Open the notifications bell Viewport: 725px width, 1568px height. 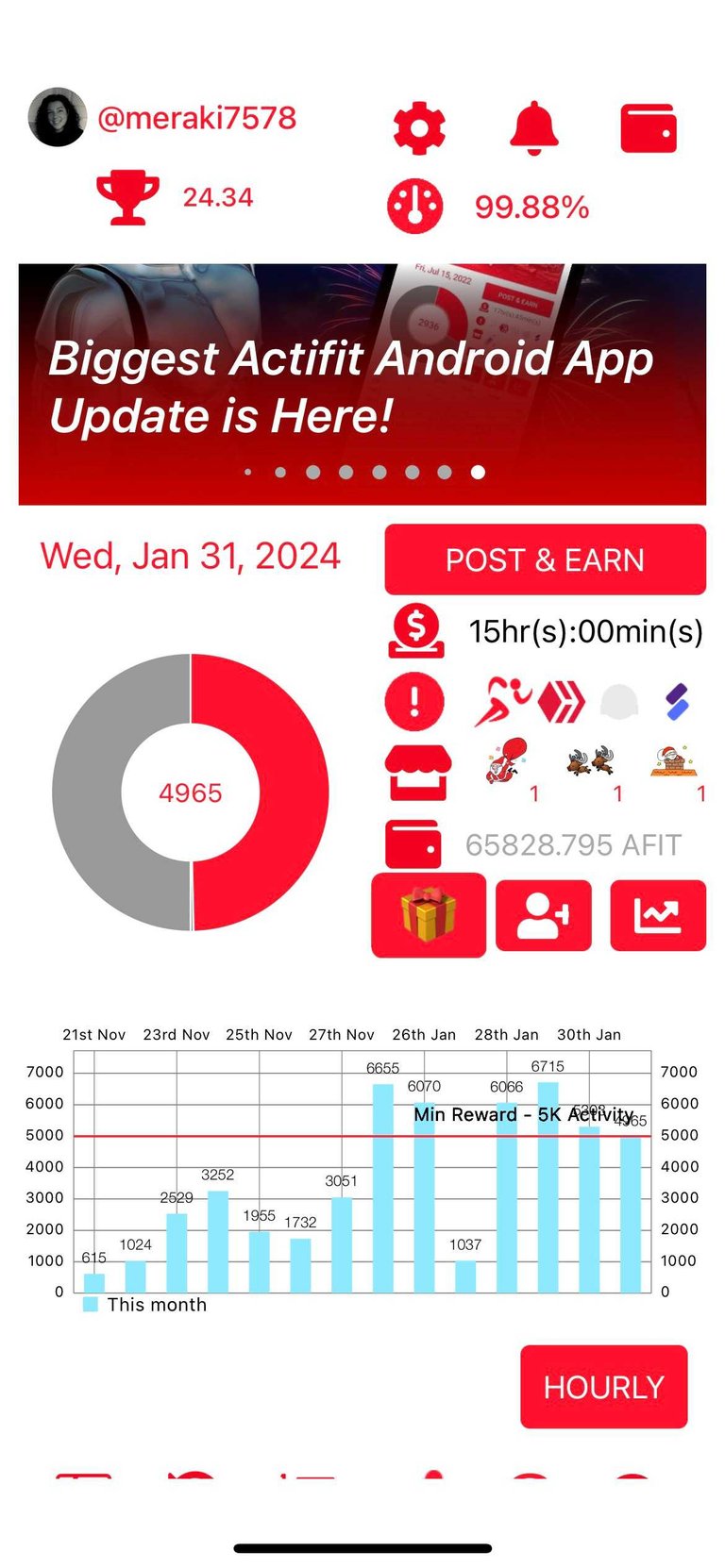tap(534, 127)
